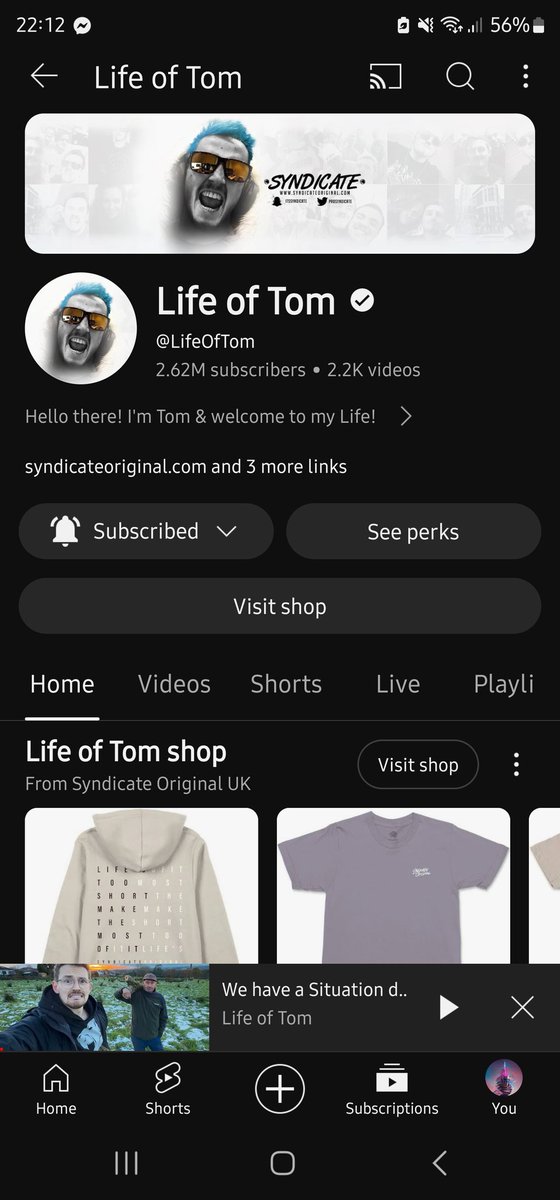This screenshot has width=560, height=1200.
Task: Go to Subscriptions in bottom navigation
Action: tap(392, 1090)
